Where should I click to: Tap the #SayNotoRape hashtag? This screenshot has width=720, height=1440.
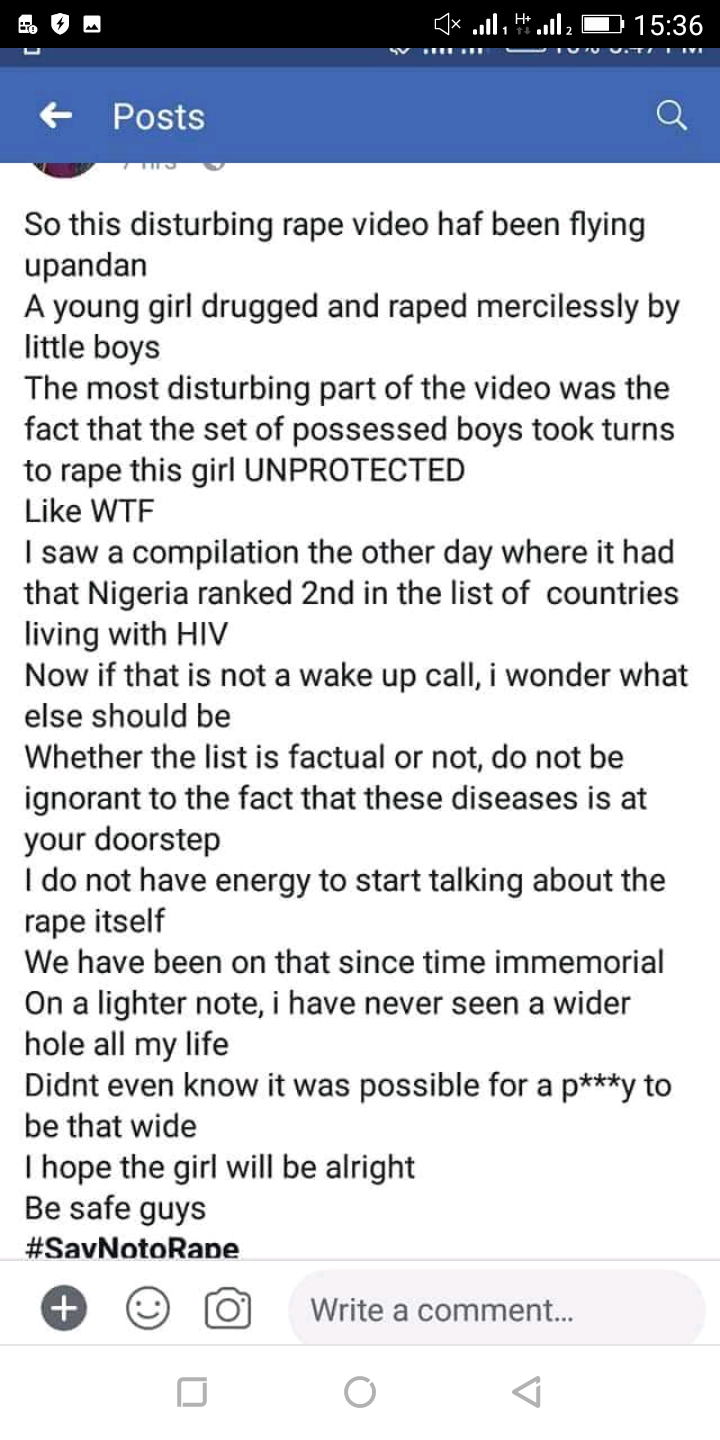point(132,1248)
